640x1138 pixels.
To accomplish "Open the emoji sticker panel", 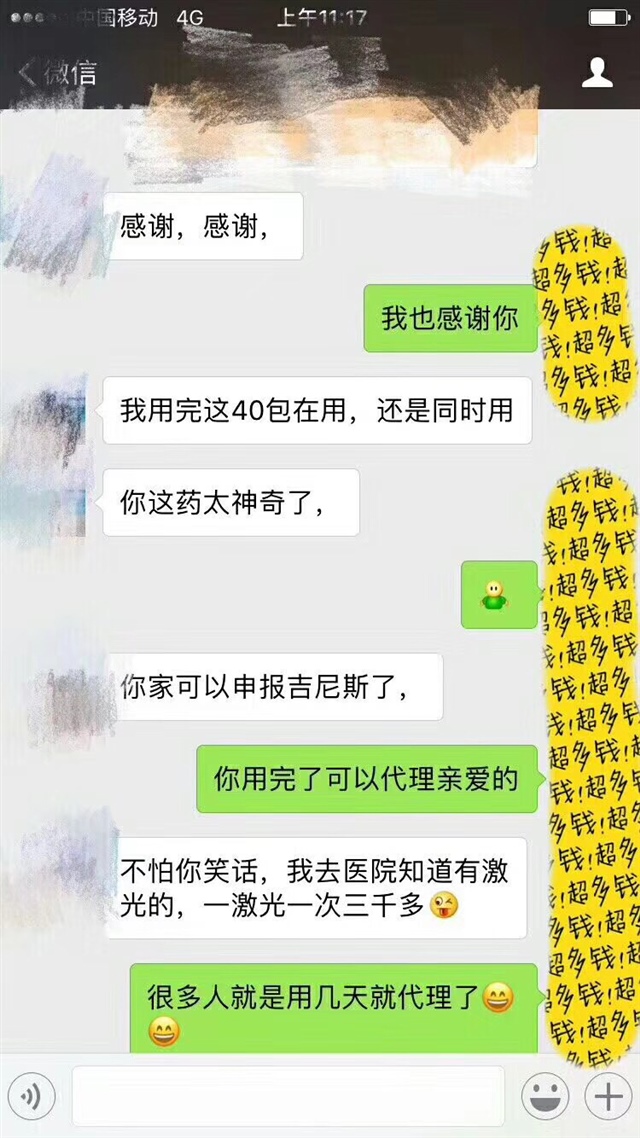I will point(545,1098).
